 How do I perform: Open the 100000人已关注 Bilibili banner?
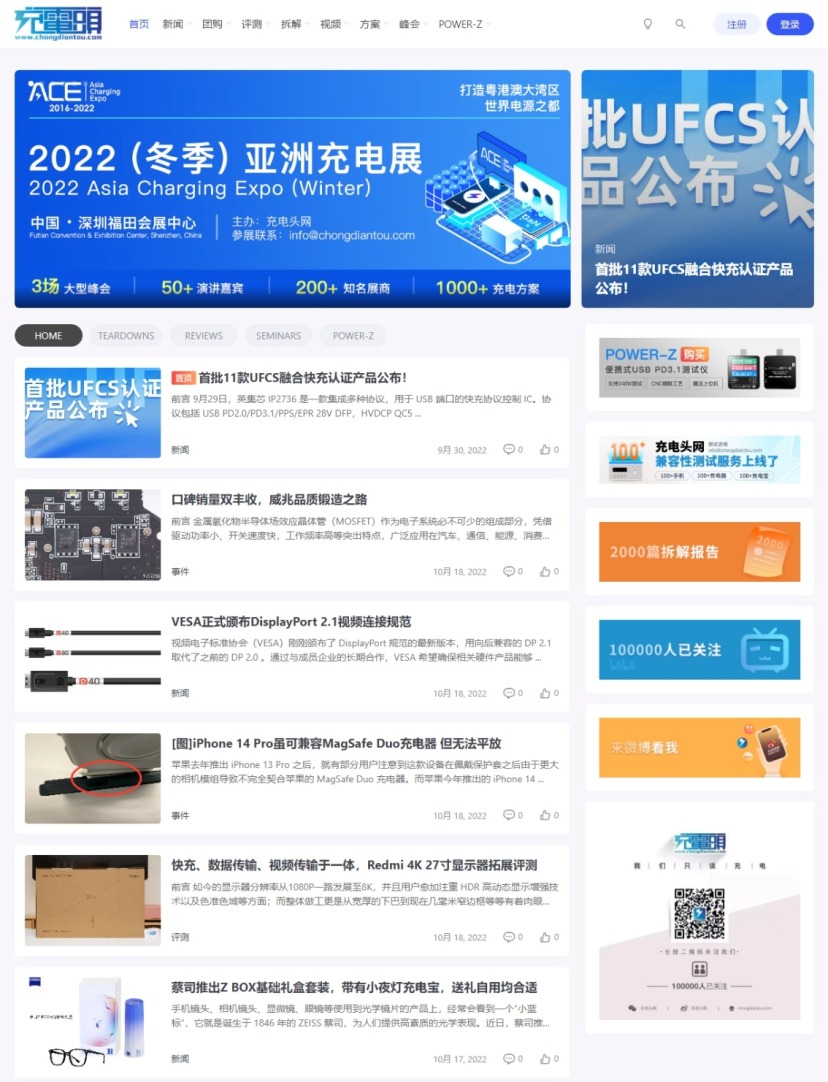[x=699, y=650]
